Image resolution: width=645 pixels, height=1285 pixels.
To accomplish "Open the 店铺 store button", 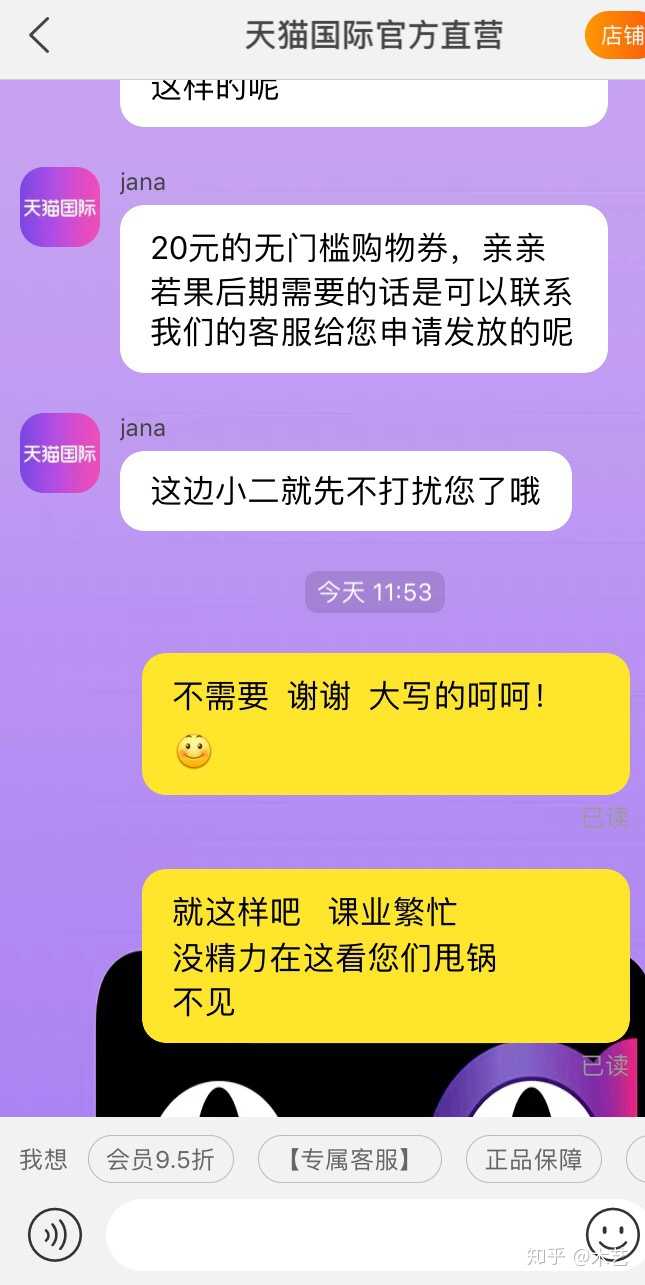I will [619, 36].
